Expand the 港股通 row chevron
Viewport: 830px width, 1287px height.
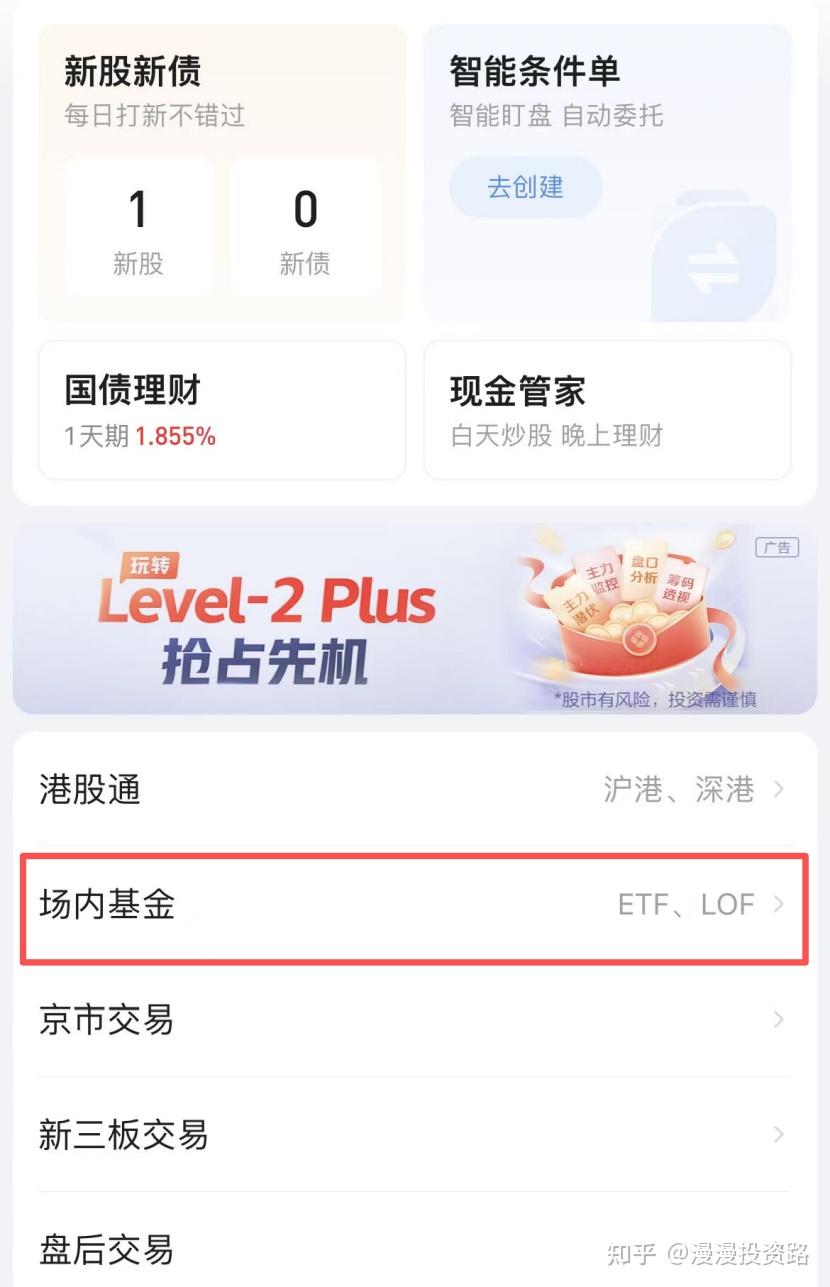click(x=777, y=789)
